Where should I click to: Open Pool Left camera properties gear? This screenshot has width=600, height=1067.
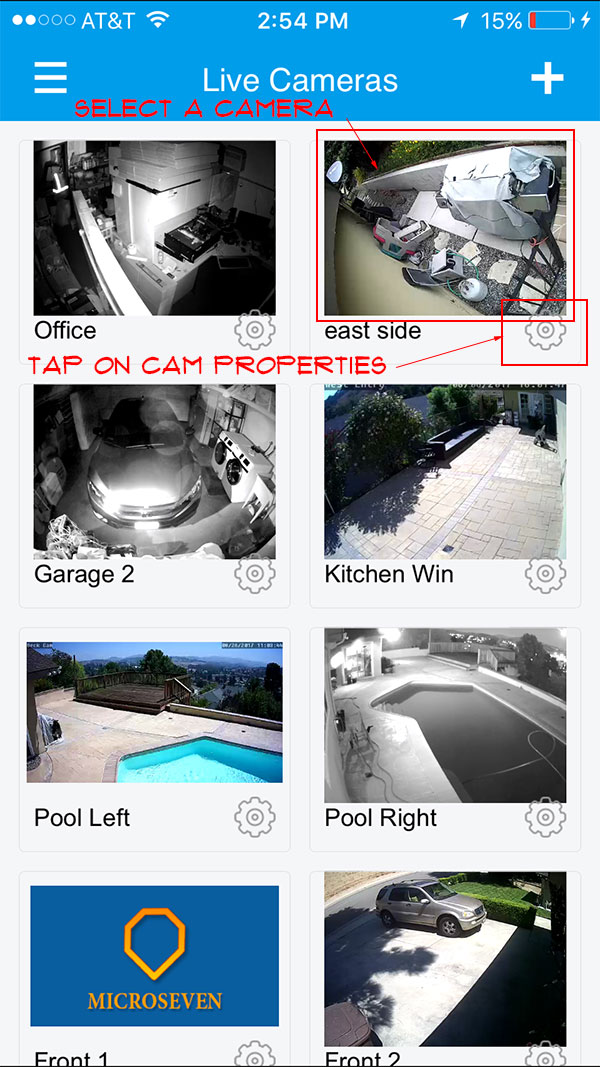point(255,817)
